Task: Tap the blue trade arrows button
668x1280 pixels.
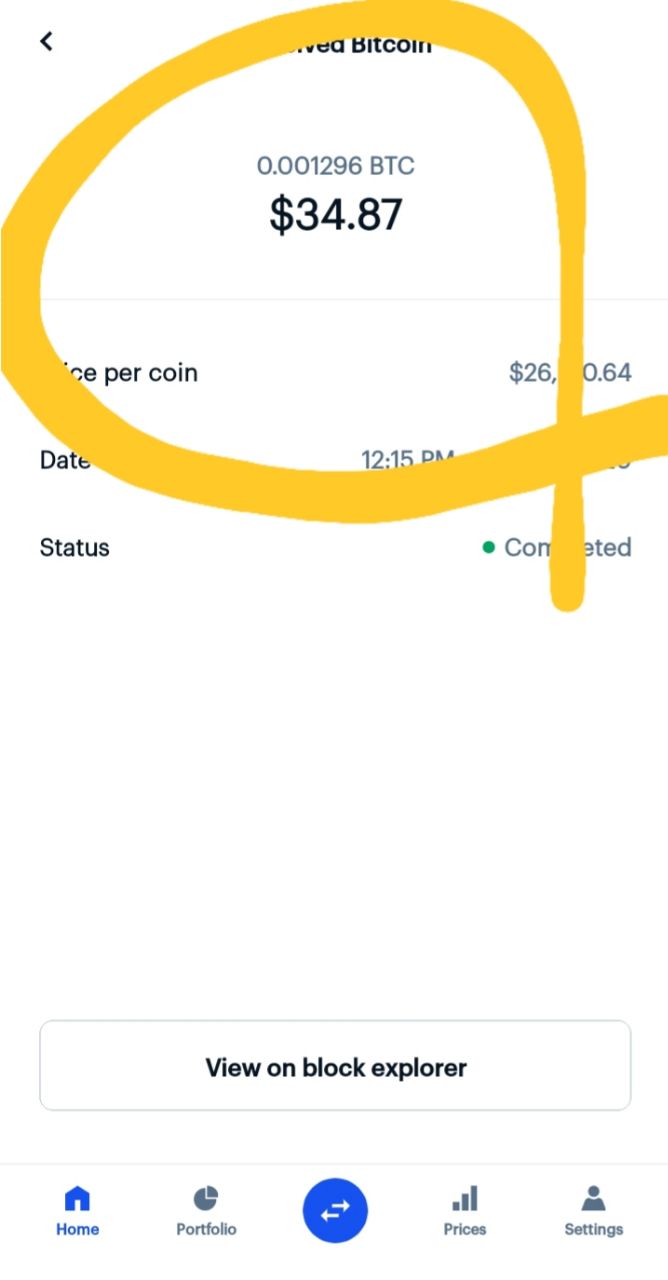Action: pyautogui.click(x=335, y=1210)
